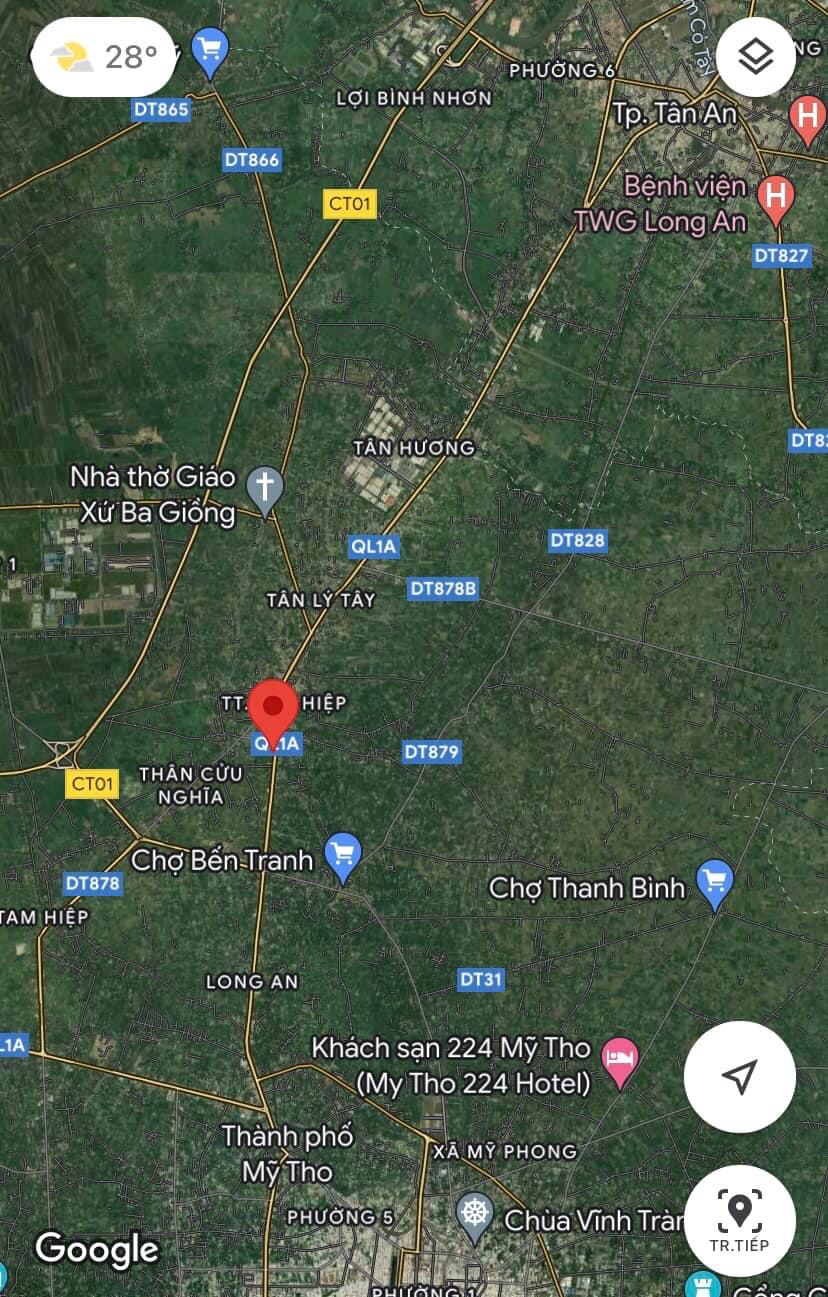Tap the TR.TIẾP live view button
This screenshot has width=828, height=1297.
739,1220
